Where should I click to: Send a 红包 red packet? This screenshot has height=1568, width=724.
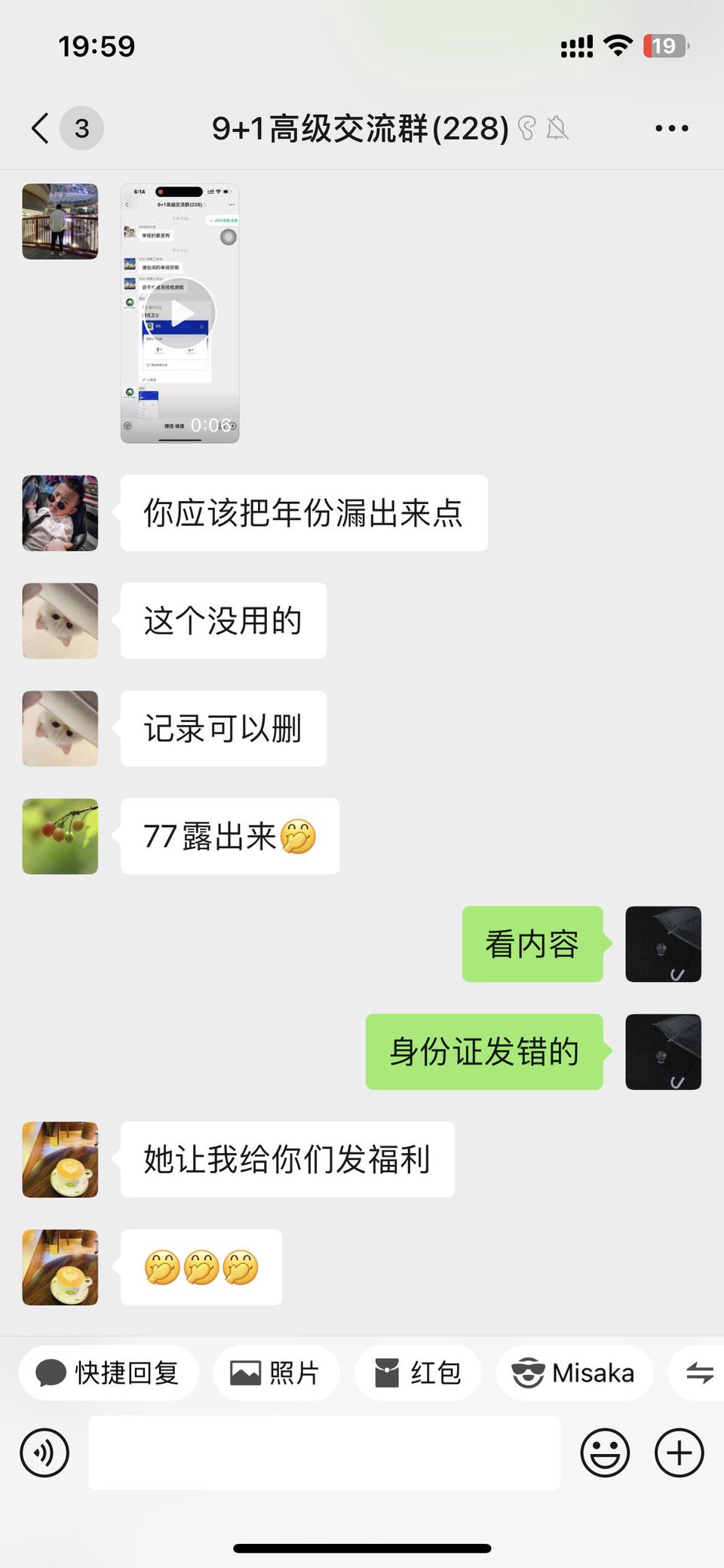pyautogui.click(x=418, y=1373)
